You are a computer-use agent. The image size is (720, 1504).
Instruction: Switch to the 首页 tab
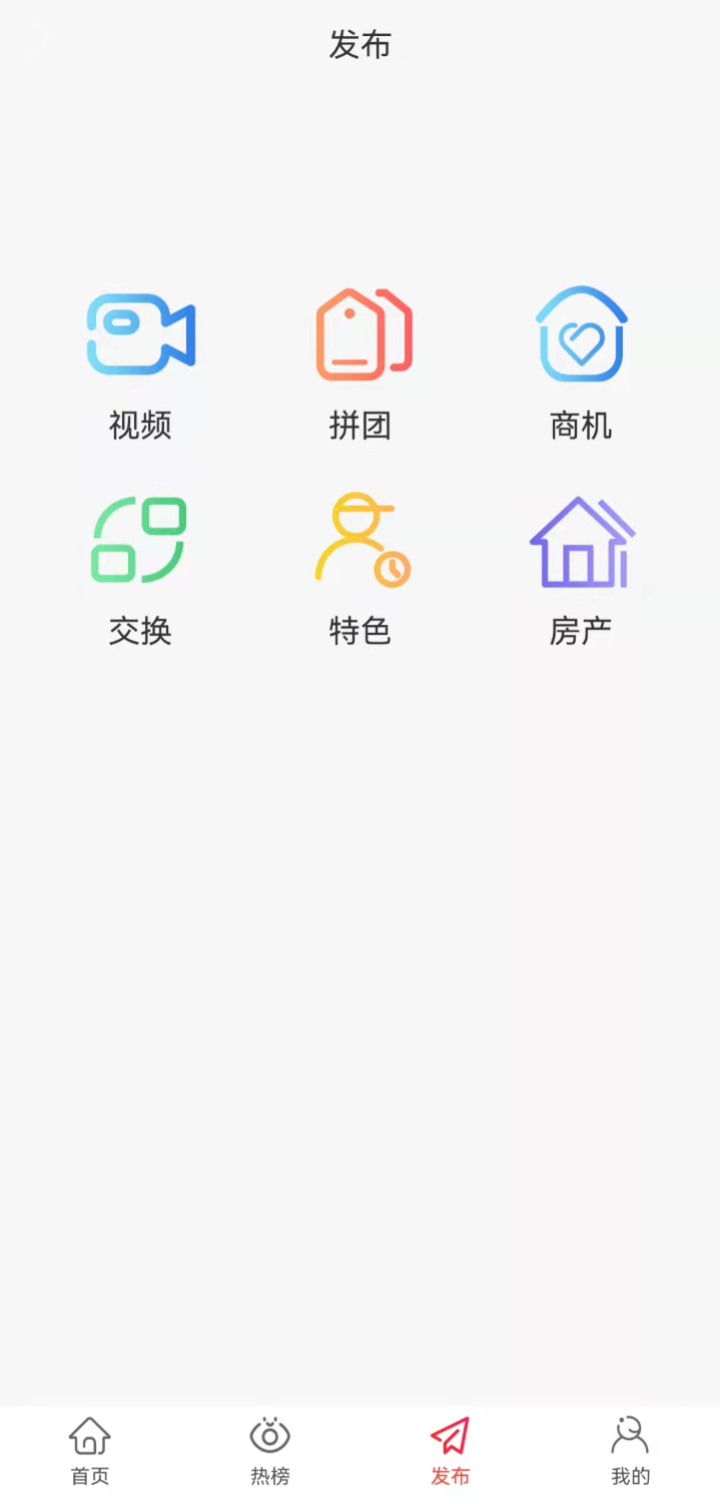click(x=90, y=1450)
